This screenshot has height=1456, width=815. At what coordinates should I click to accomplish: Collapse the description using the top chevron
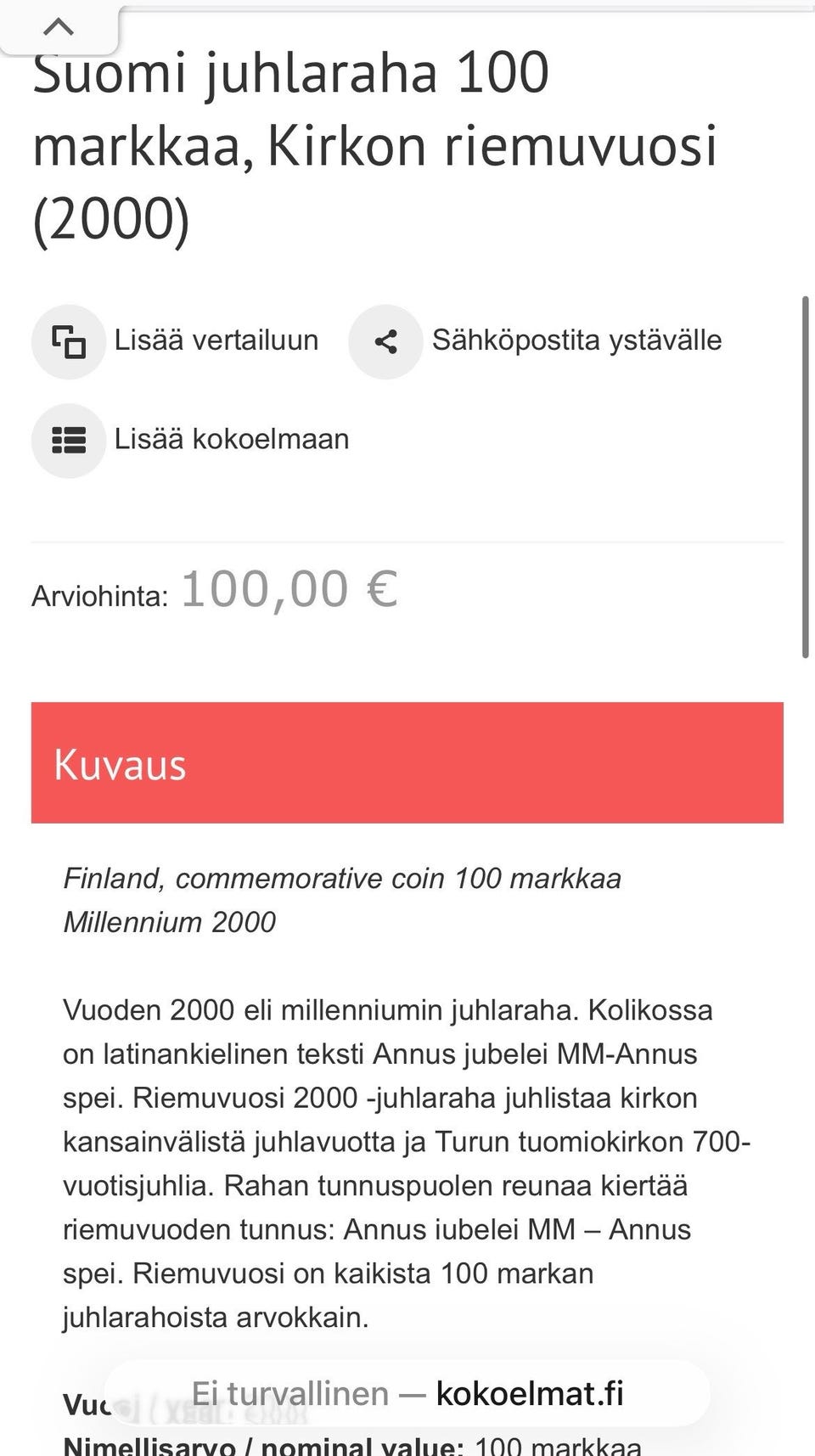[x=58, y=26]
